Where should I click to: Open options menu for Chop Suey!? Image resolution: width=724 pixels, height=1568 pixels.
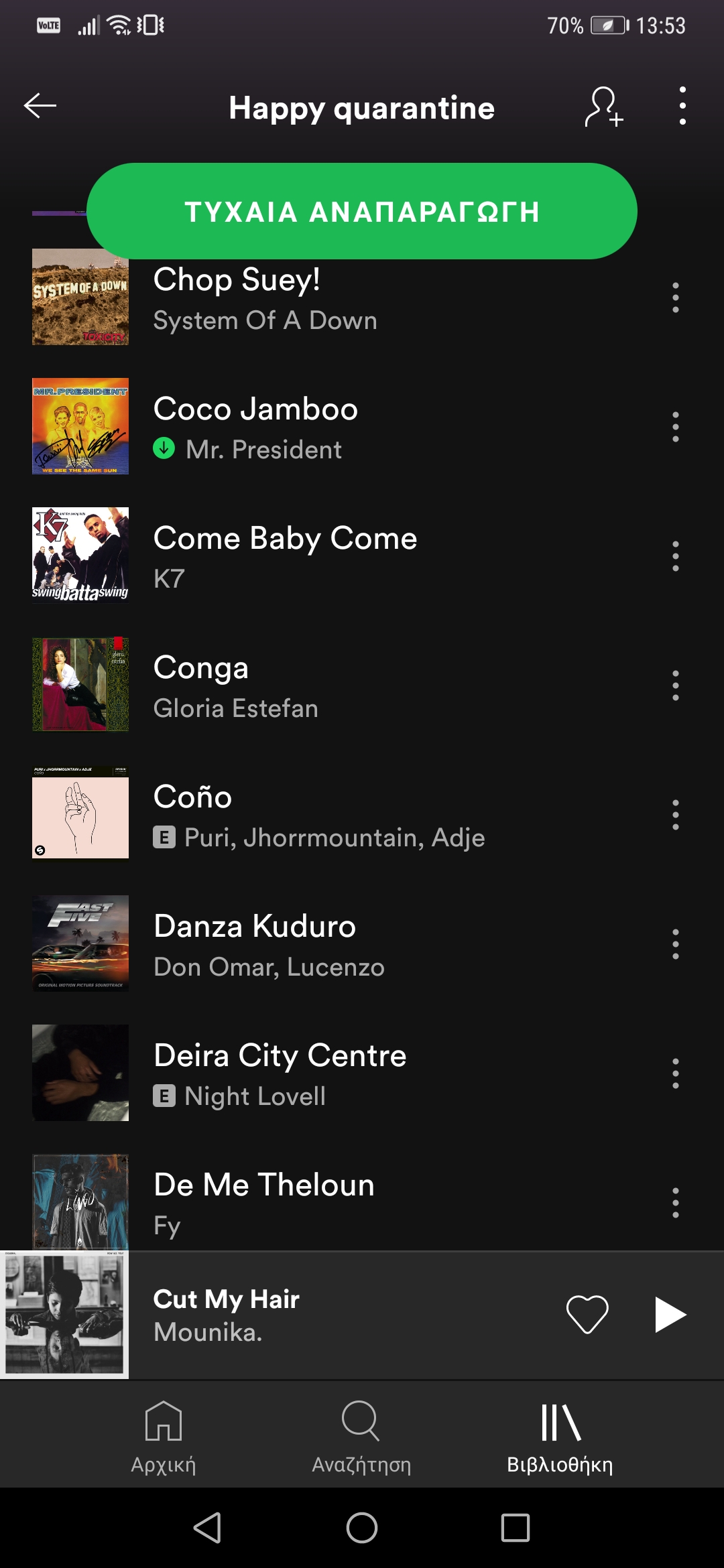pyautogui.click(x=676, y=298)
